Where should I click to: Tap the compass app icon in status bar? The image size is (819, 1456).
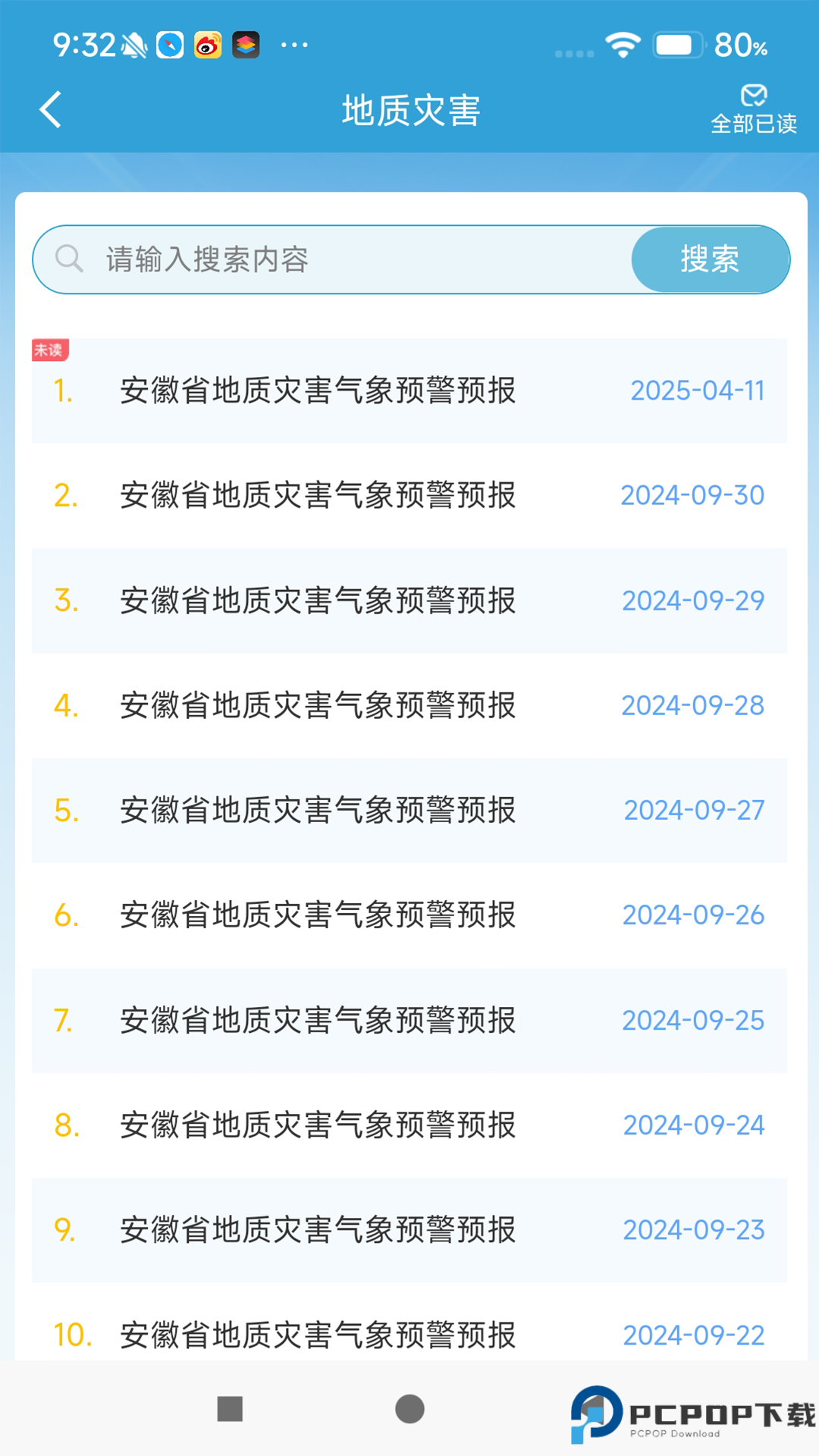click(168, 45)
